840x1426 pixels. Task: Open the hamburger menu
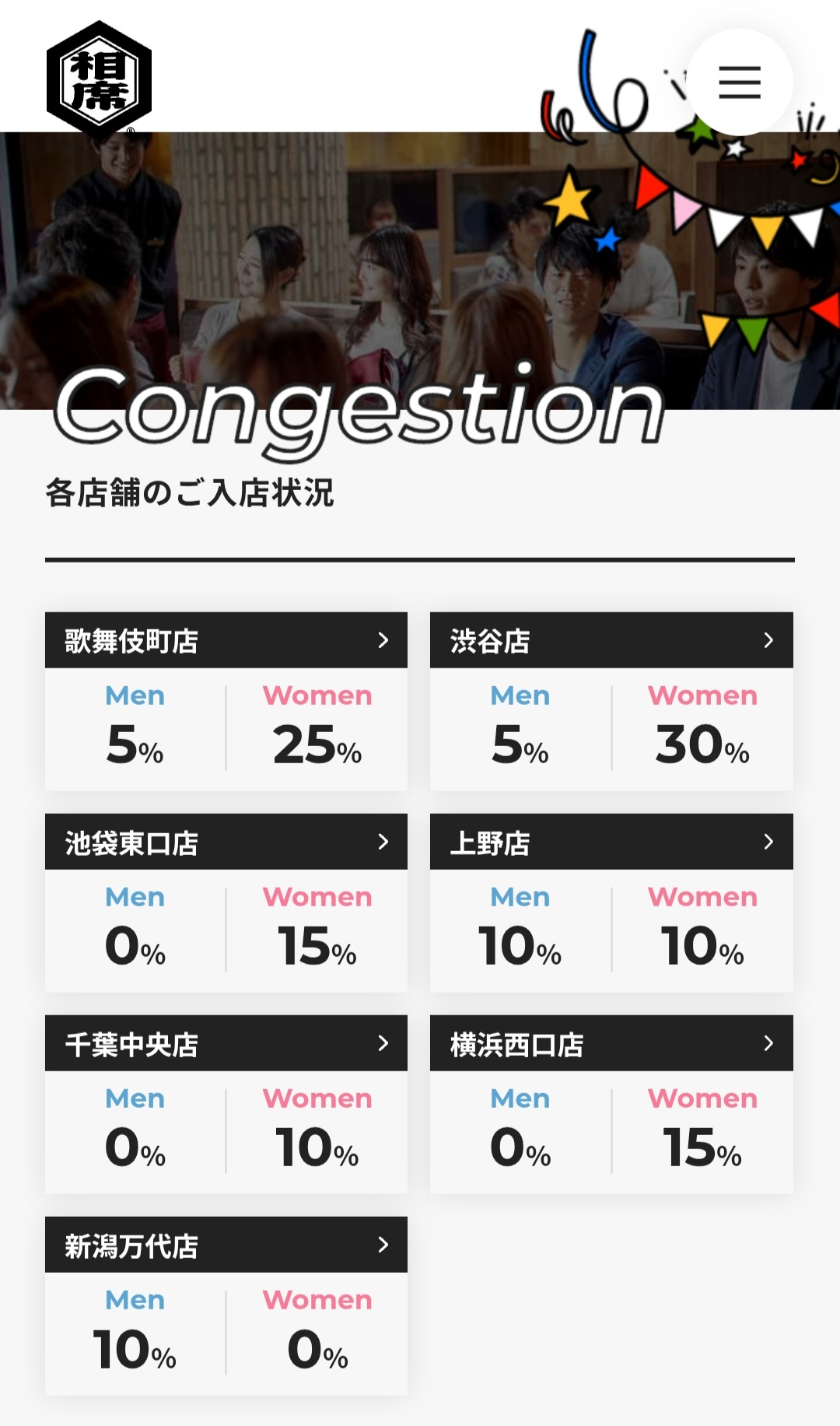[x=739, y=82]
